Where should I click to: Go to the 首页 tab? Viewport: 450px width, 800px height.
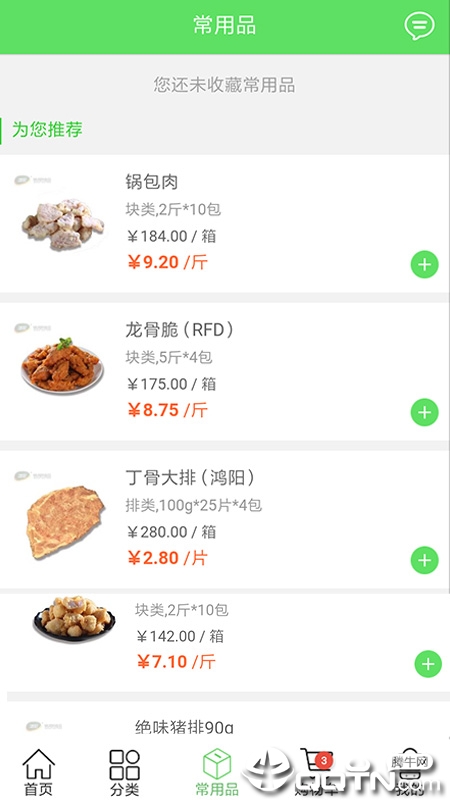click(x=38, y=772)
